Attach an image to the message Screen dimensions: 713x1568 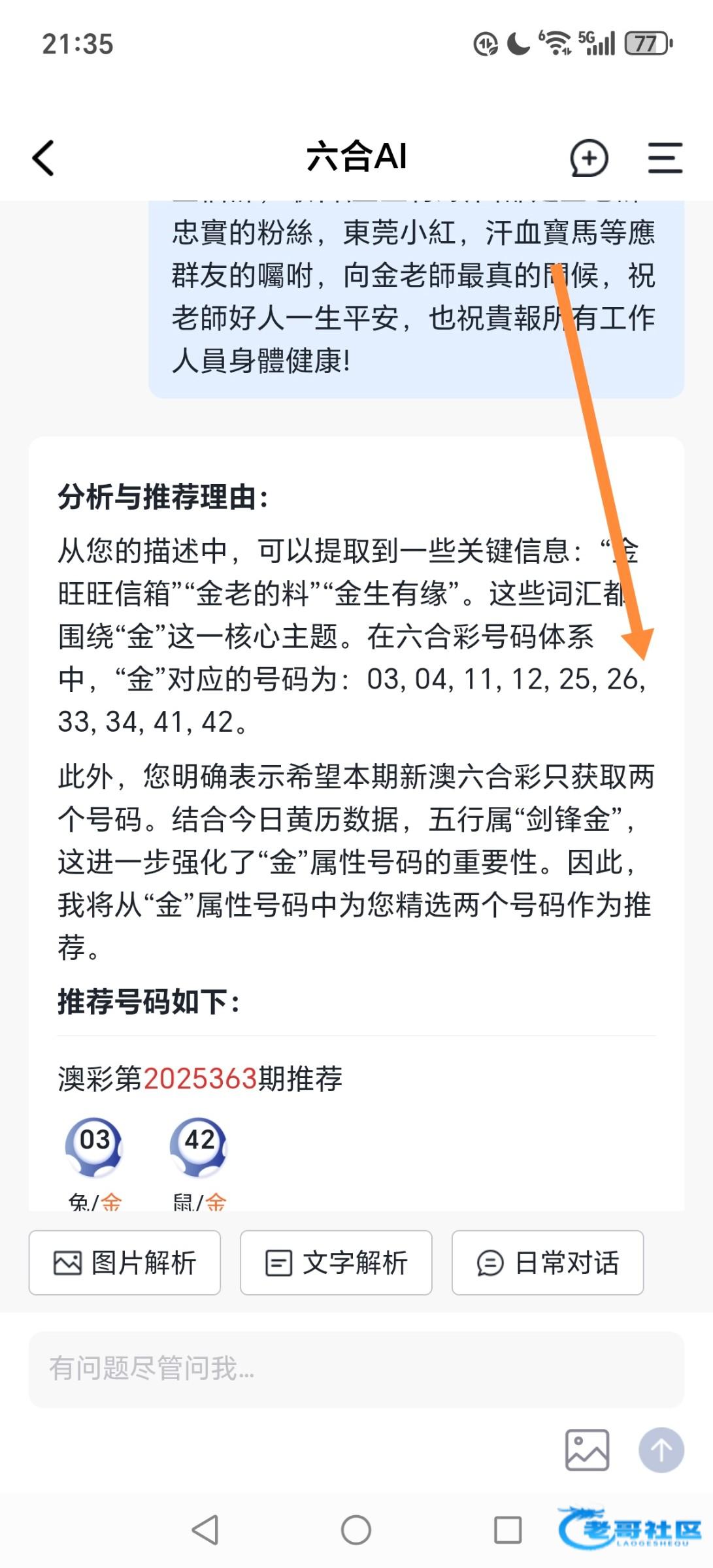(587, 1450)
